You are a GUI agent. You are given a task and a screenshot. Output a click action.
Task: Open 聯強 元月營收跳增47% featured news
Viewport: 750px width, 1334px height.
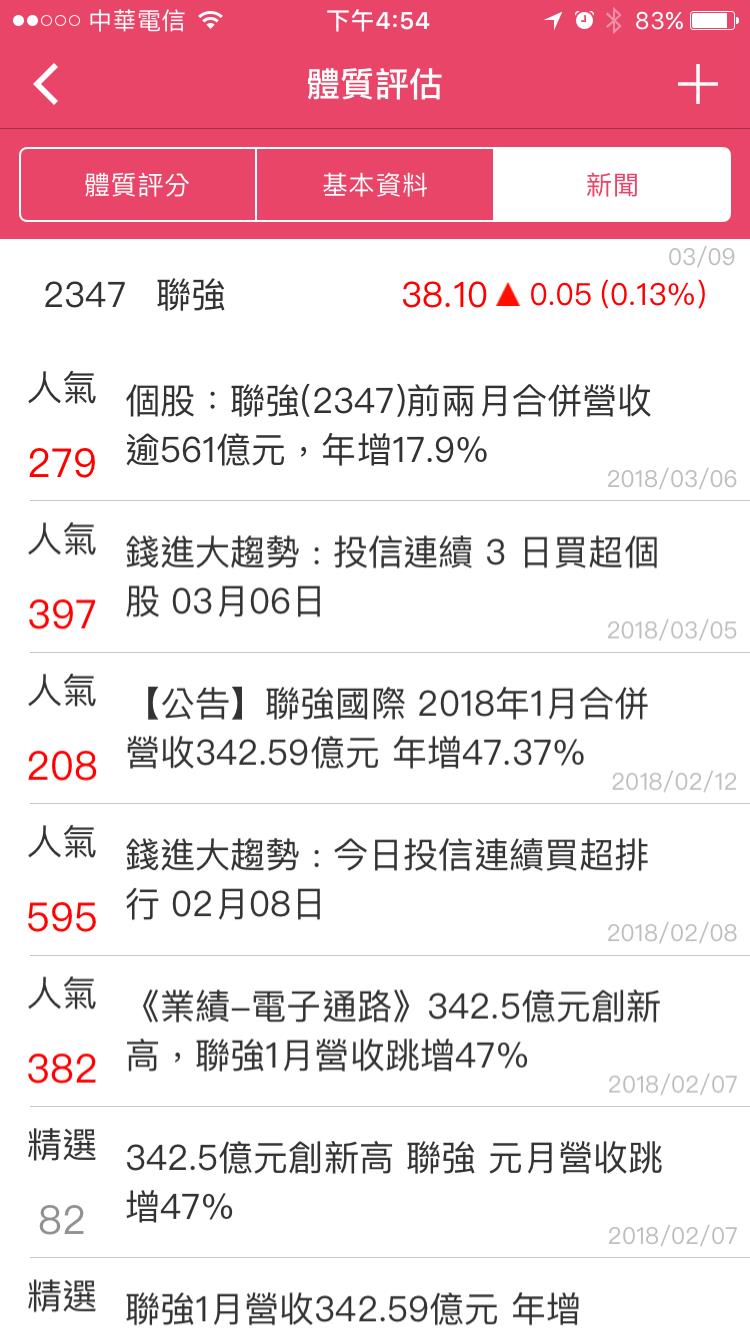click(x=375, y=1182)
